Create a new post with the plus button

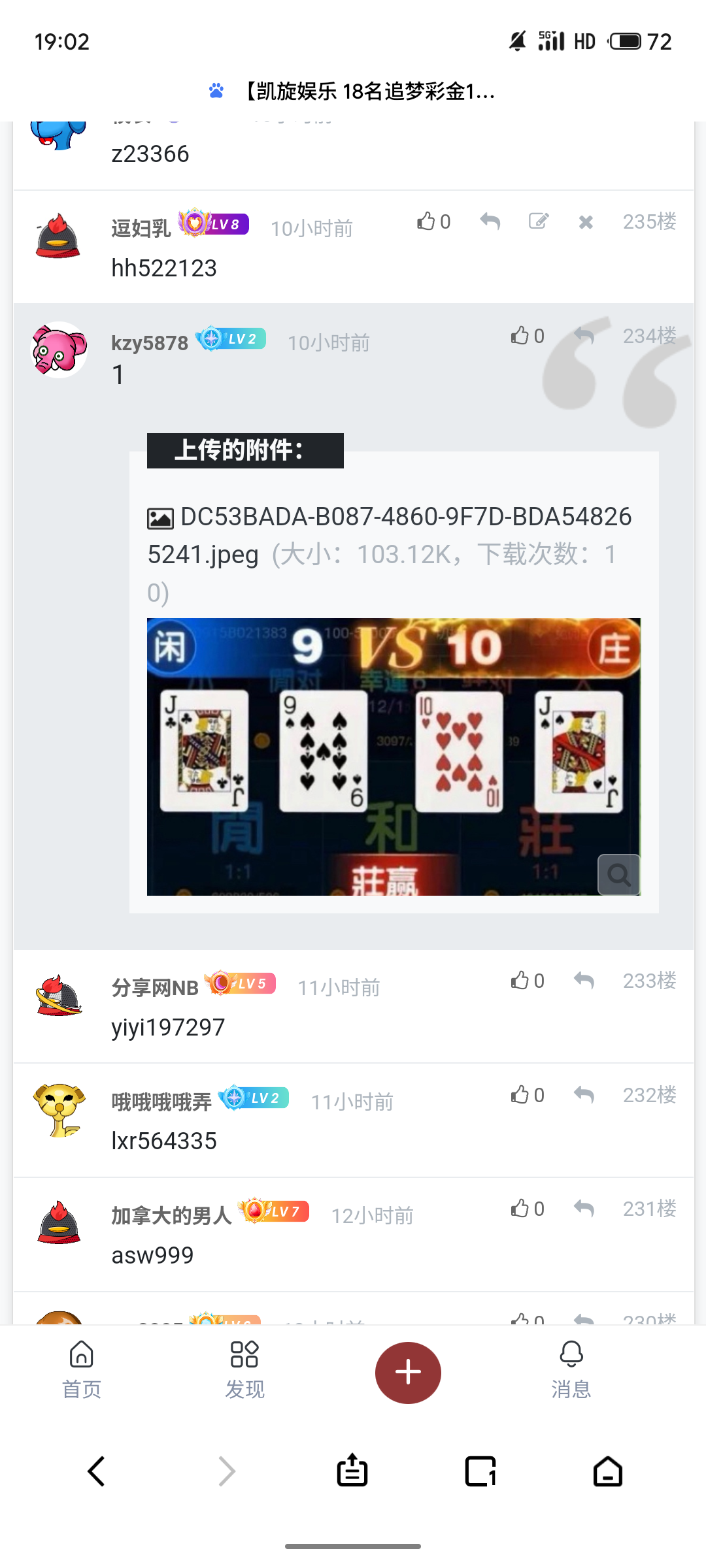pos(408,1372)
